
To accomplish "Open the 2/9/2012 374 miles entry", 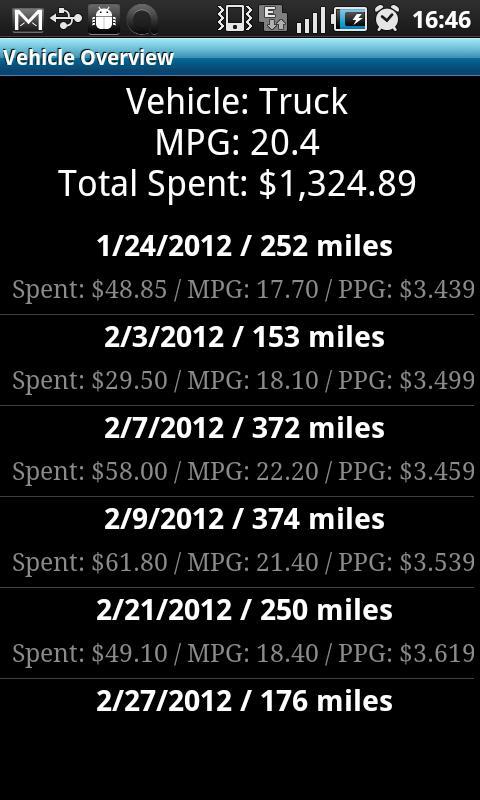I will point(240,542).
